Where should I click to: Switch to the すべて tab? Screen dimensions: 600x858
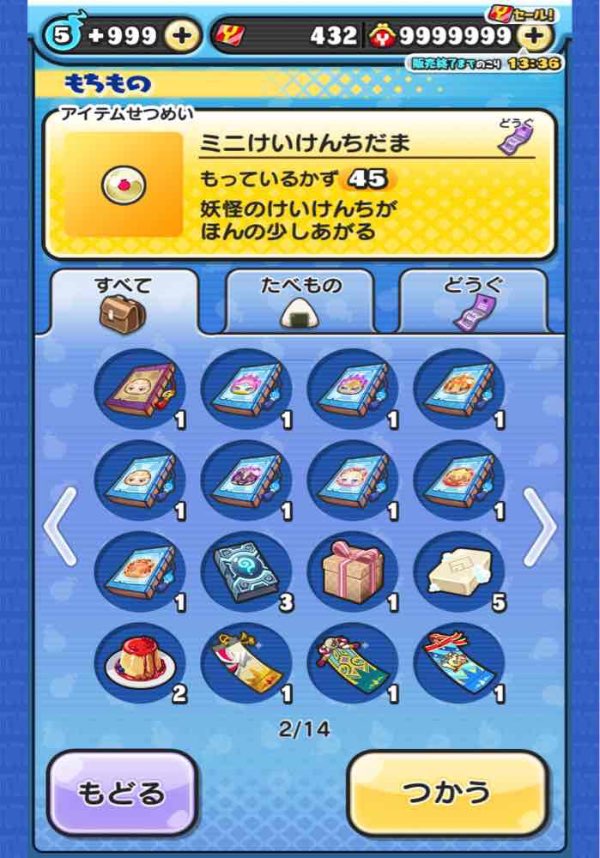pyautogui.click(x=124, y=301)
